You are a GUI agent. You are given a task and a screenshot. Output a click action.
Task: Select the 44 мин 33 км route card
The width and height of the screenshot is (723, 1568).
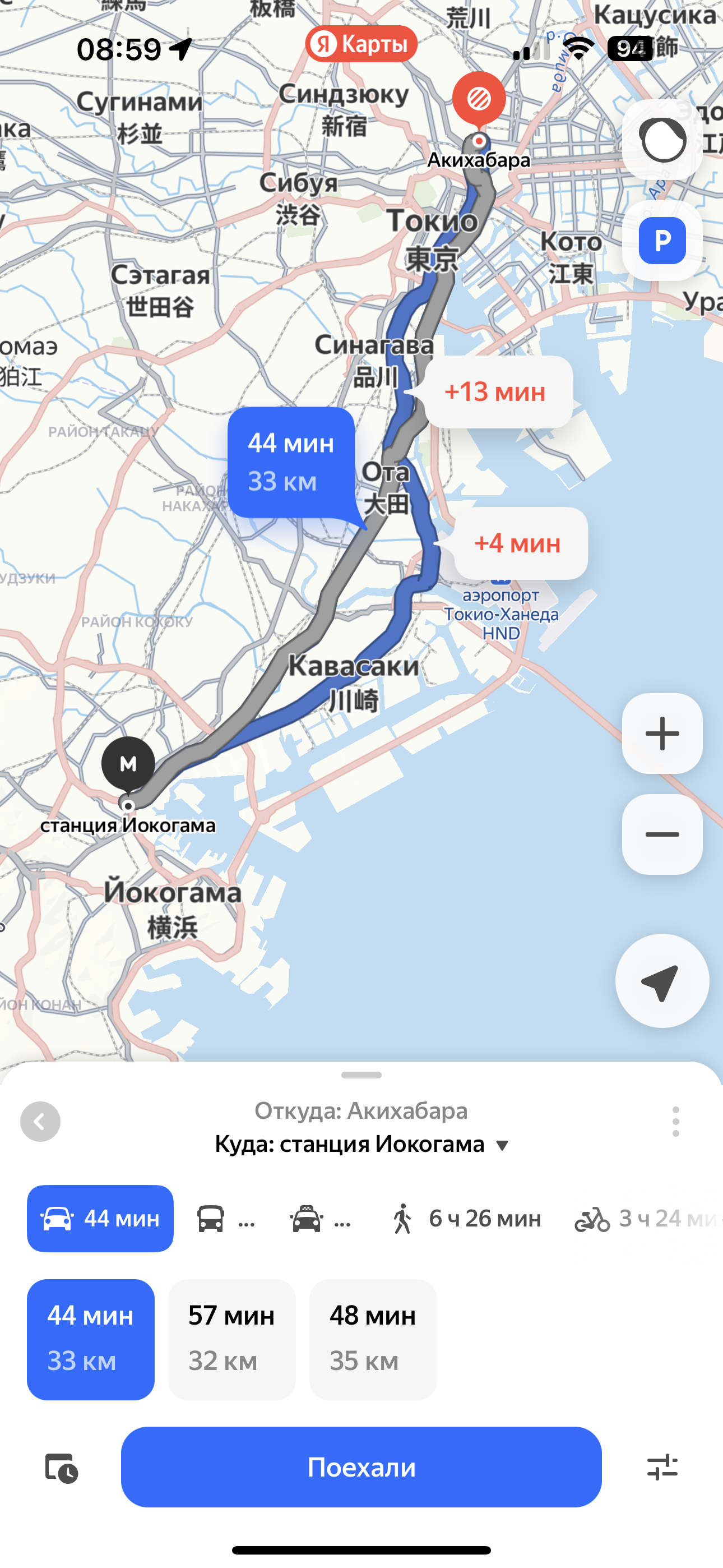tap(91, 1339)
